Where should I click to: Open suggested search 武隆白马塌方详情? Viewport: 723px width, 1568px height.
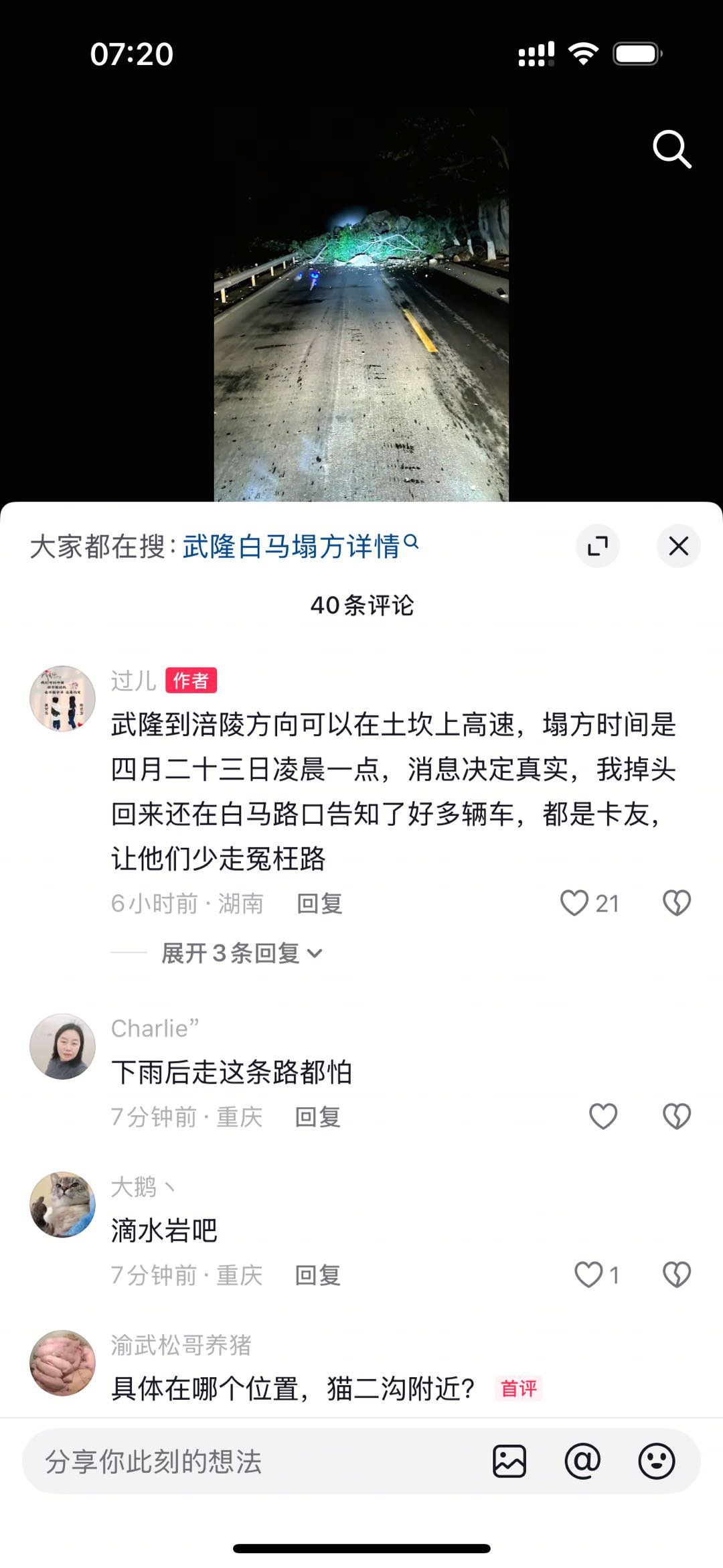click(x=291, y=547)
